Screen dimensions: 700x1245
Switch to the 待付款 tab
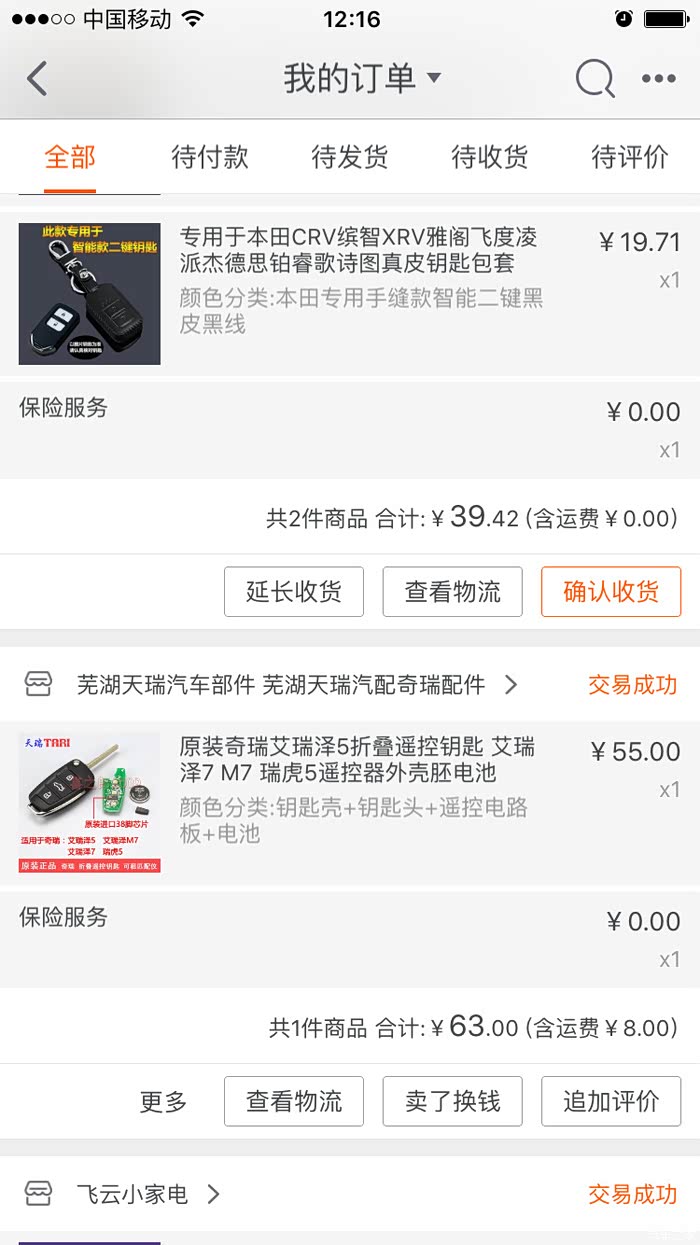[210, 157]
